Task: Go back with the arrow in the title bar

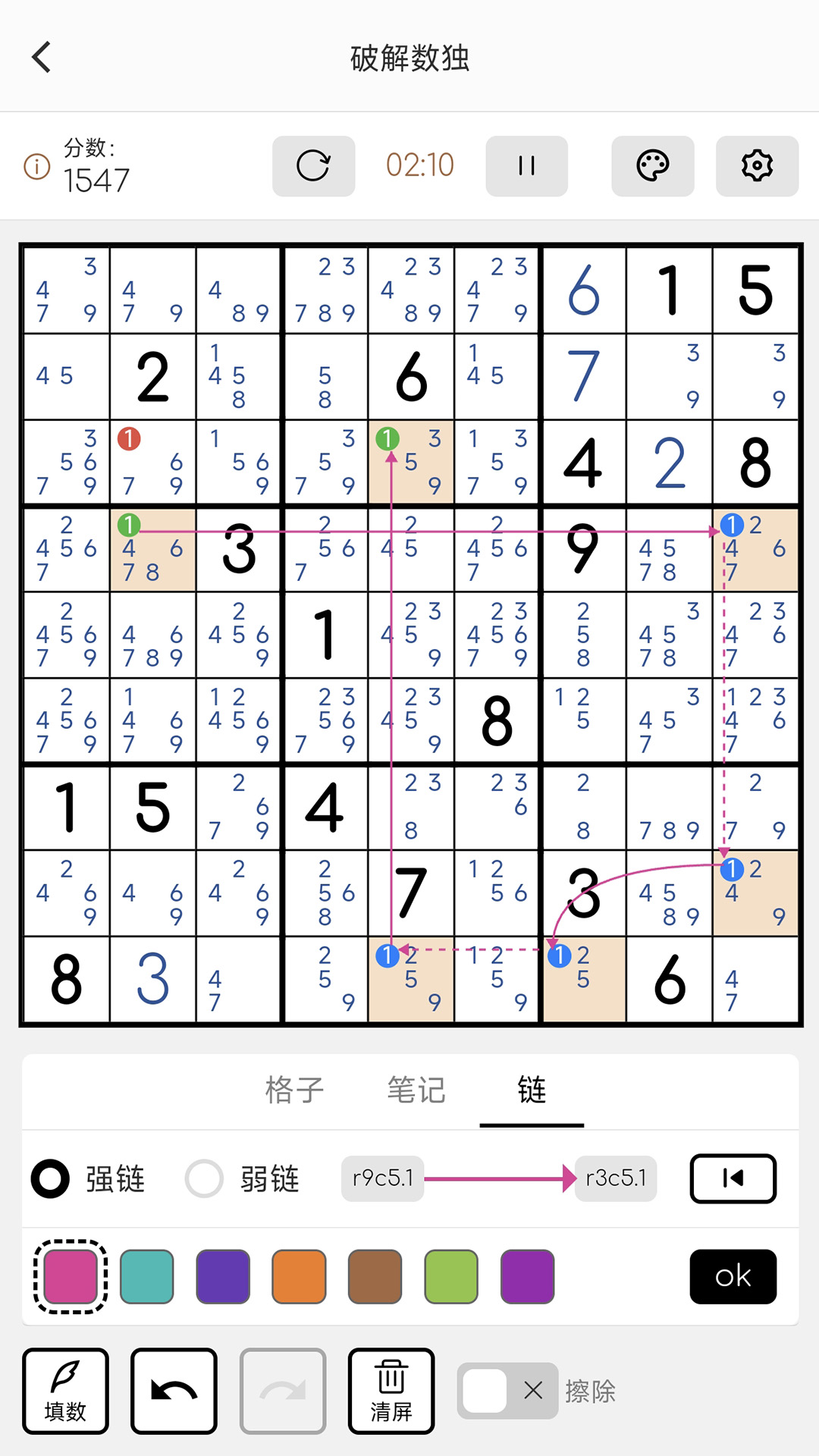Action: [42, 57]
